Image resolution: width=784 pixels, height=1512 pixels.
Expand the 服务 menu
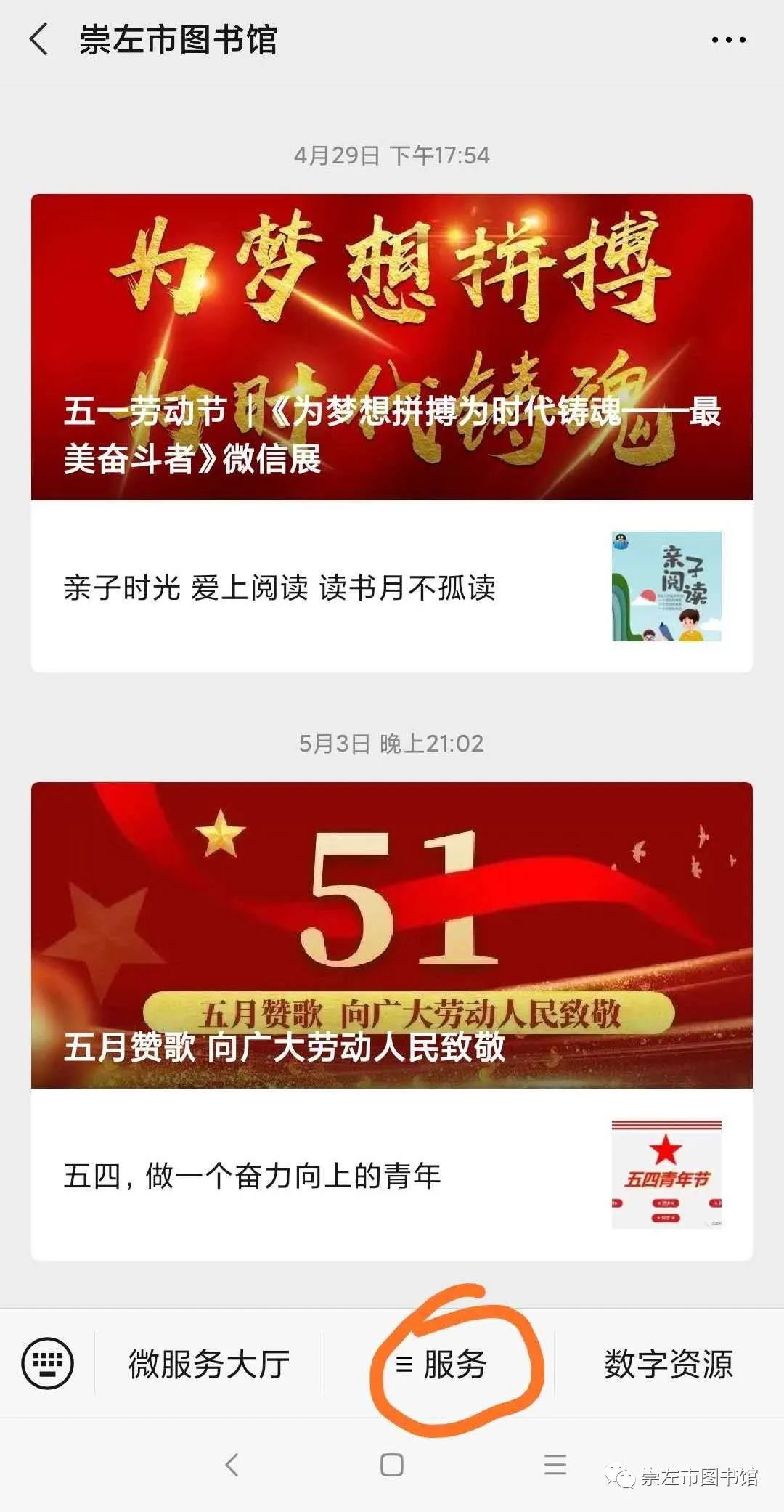click(441, 1364)
